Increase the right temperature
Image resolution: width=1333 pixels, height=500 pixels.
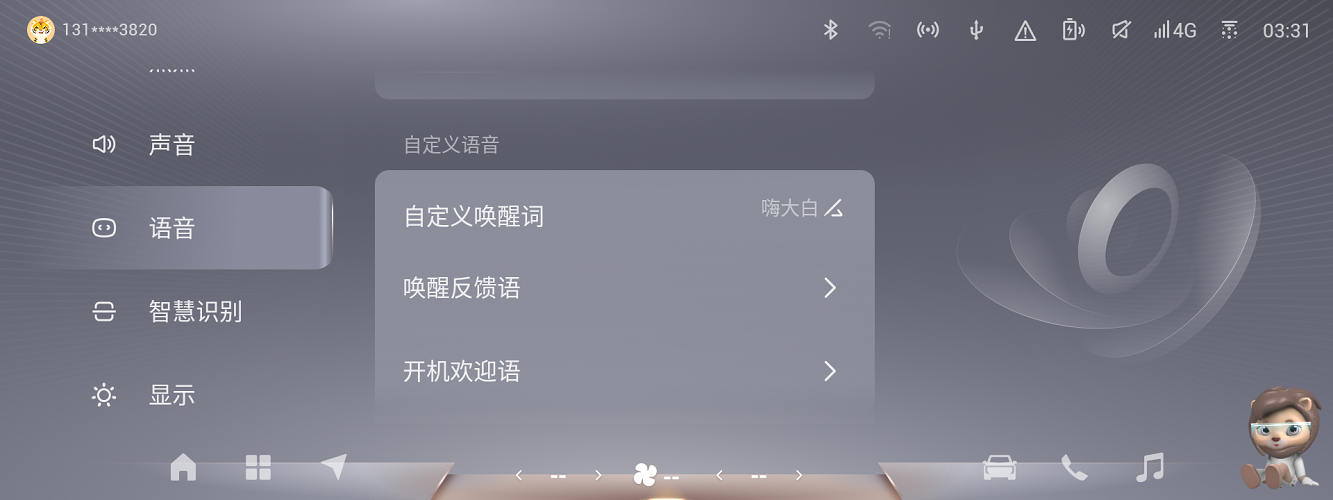coord(798,475)
